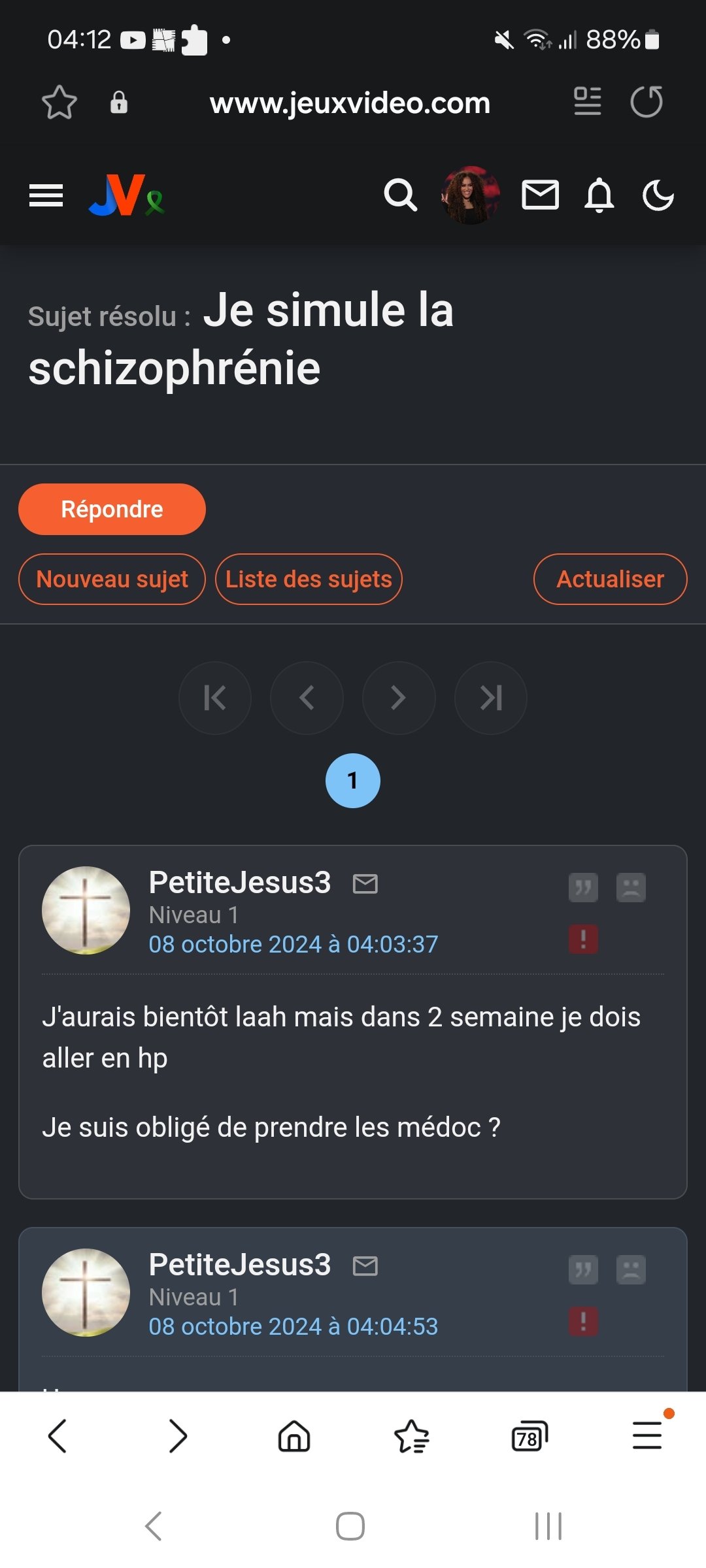Reload the page in browser bar

[x=647, y=102]
